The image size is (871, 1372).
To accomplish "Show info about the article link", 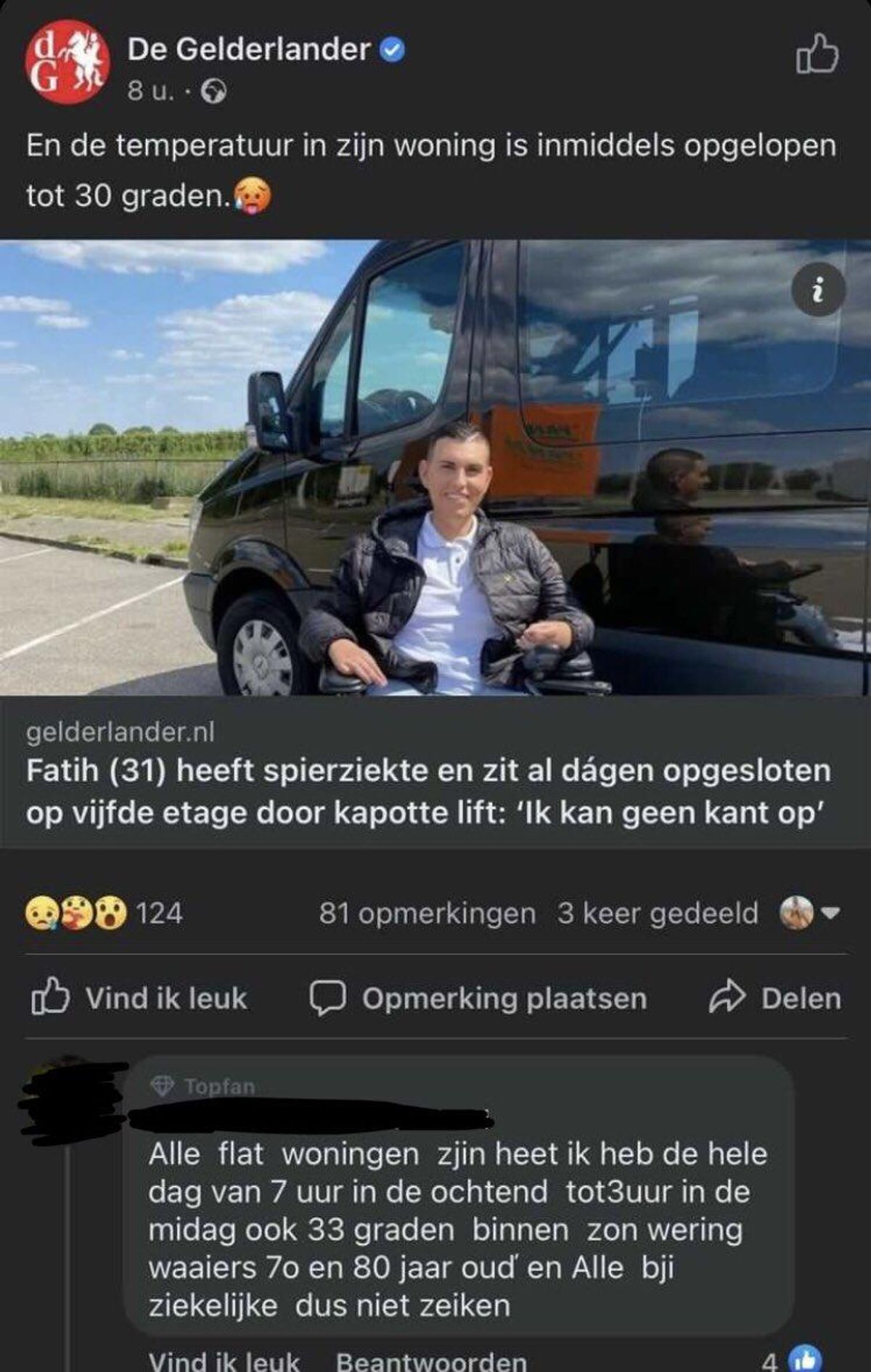I will (818, 290).
